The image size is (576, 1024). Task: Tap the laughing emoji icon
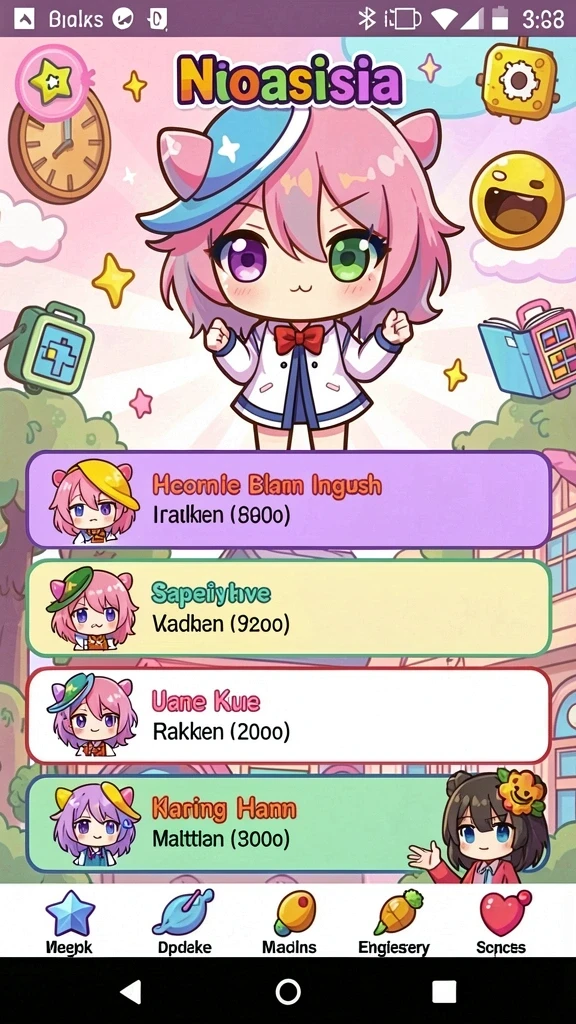[x=517, y=200]
